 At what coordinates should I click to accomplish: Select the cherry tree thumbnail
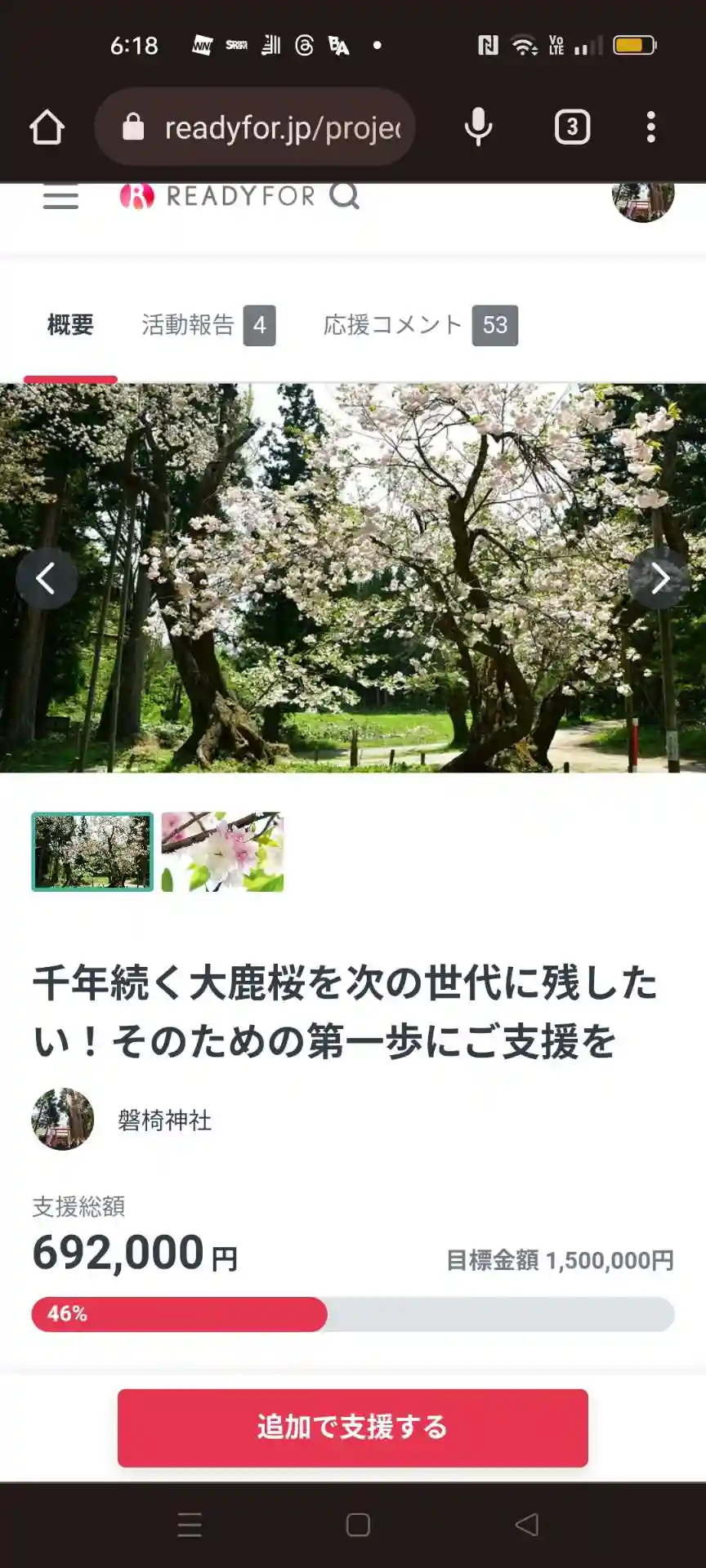pos(92,852)
